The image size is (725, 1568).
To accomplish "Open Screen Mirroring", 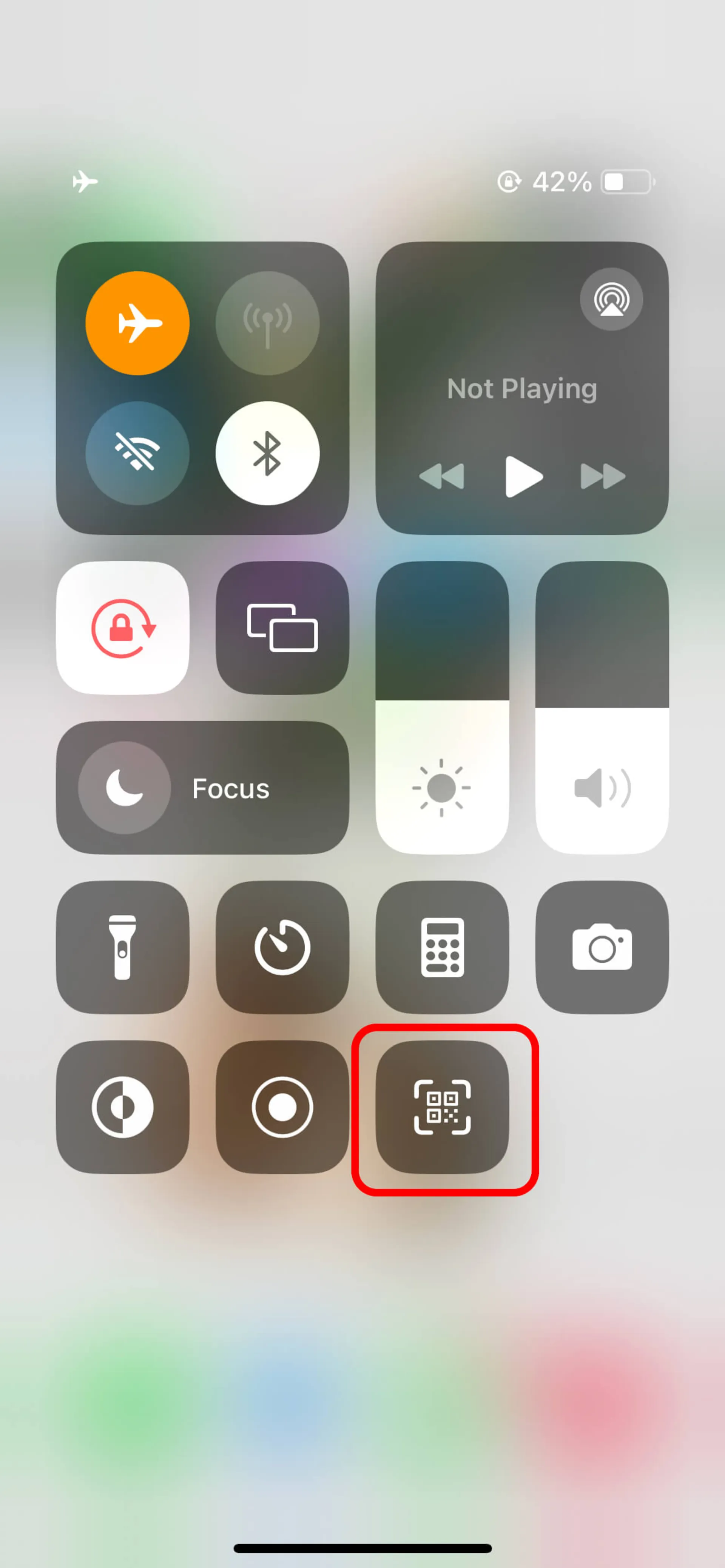I will click(283, 628).
